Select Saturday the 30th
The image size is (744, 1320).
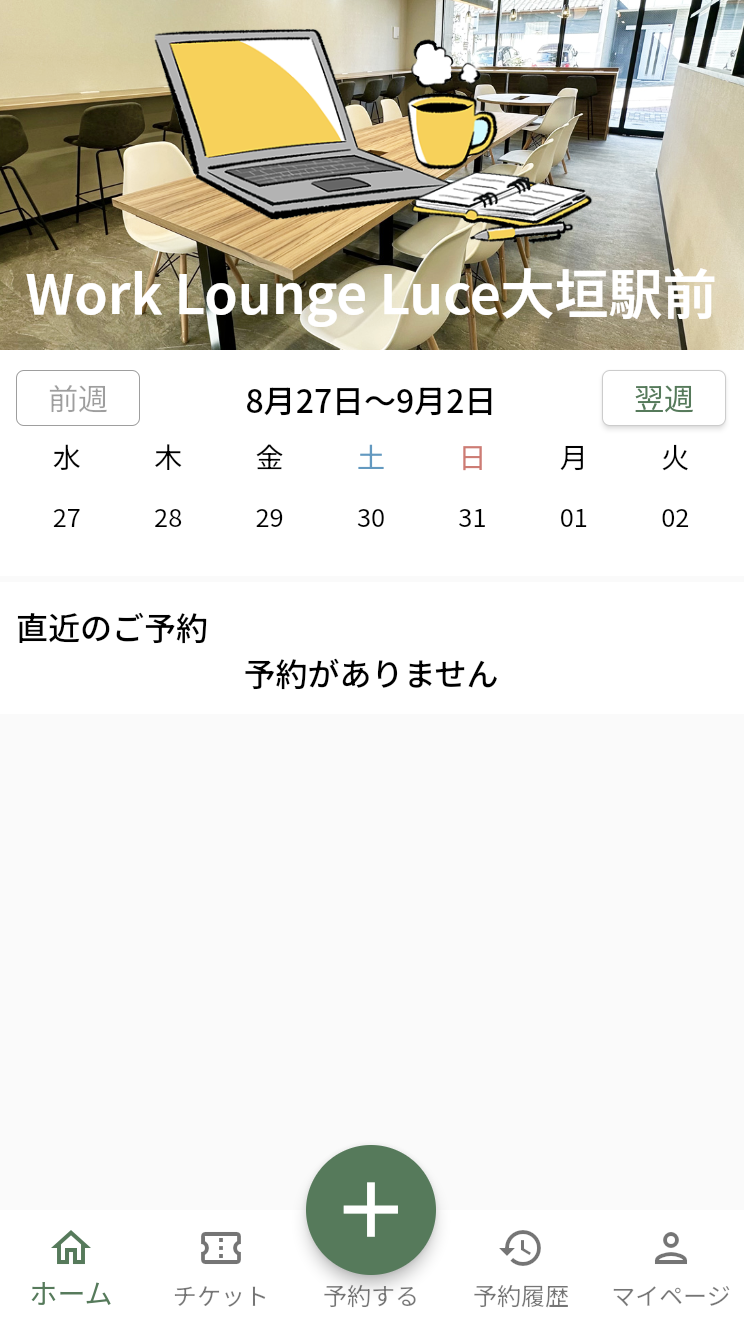(371, 518)
